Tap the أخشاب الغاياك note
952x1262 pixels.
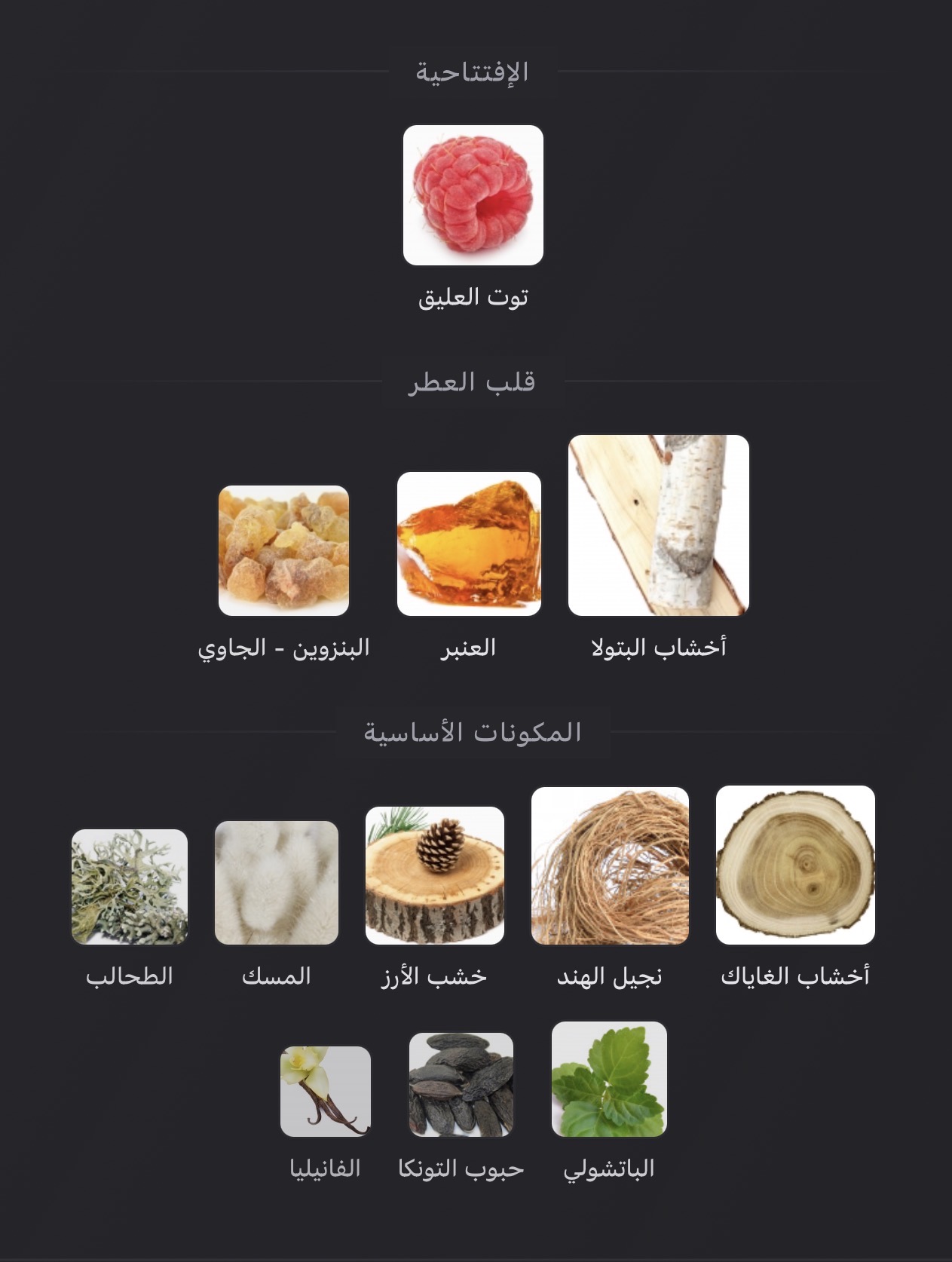click(x=795, y=865)
